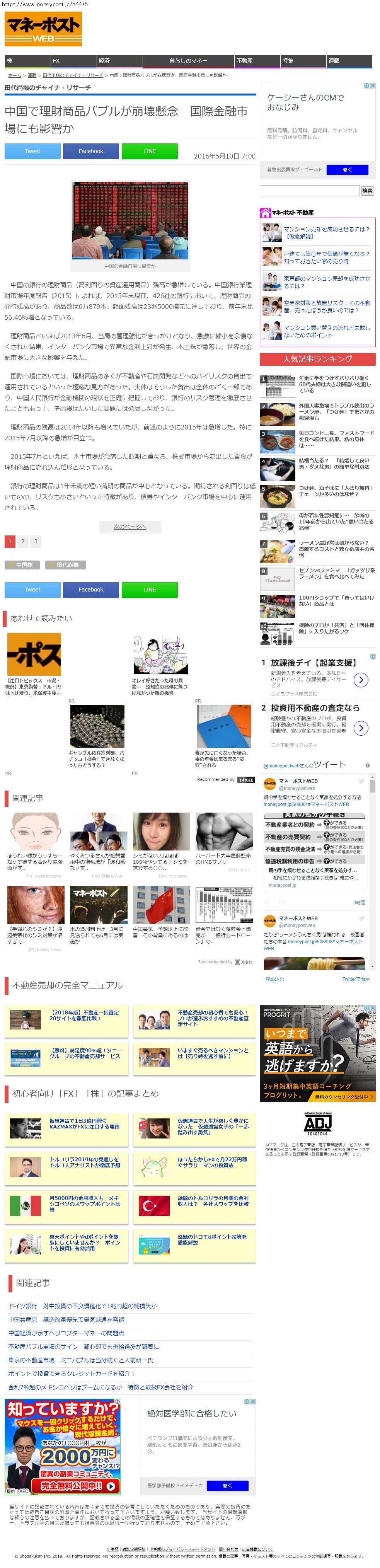Viewport: 380px width, 1568px height.
Task: Open the 田代尚機 tag
Action: [66, 565]
